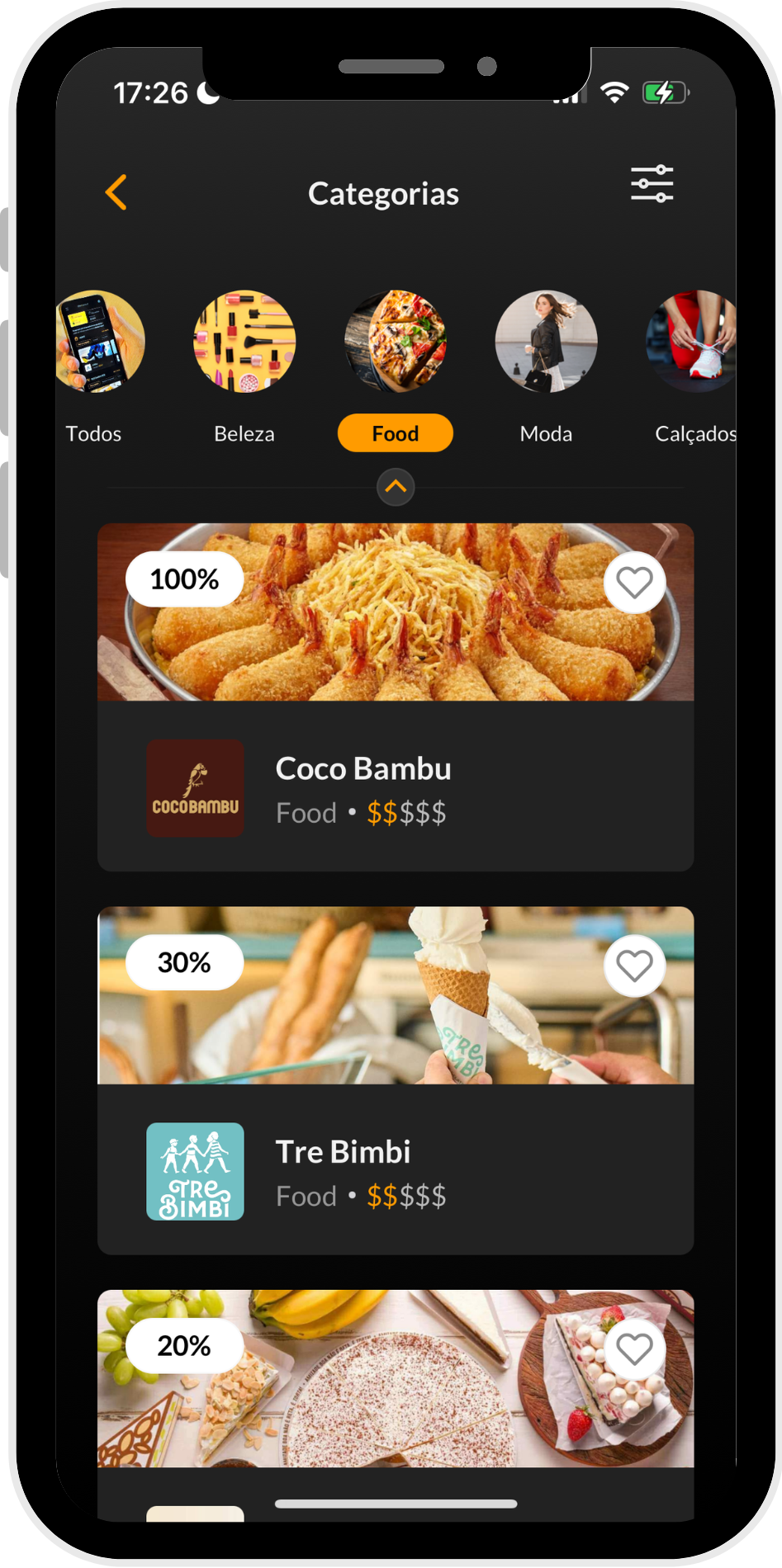The width and height of the screenshot is (782, 1568).
Task: Open the filter settings icon
Action: [652, 184]
